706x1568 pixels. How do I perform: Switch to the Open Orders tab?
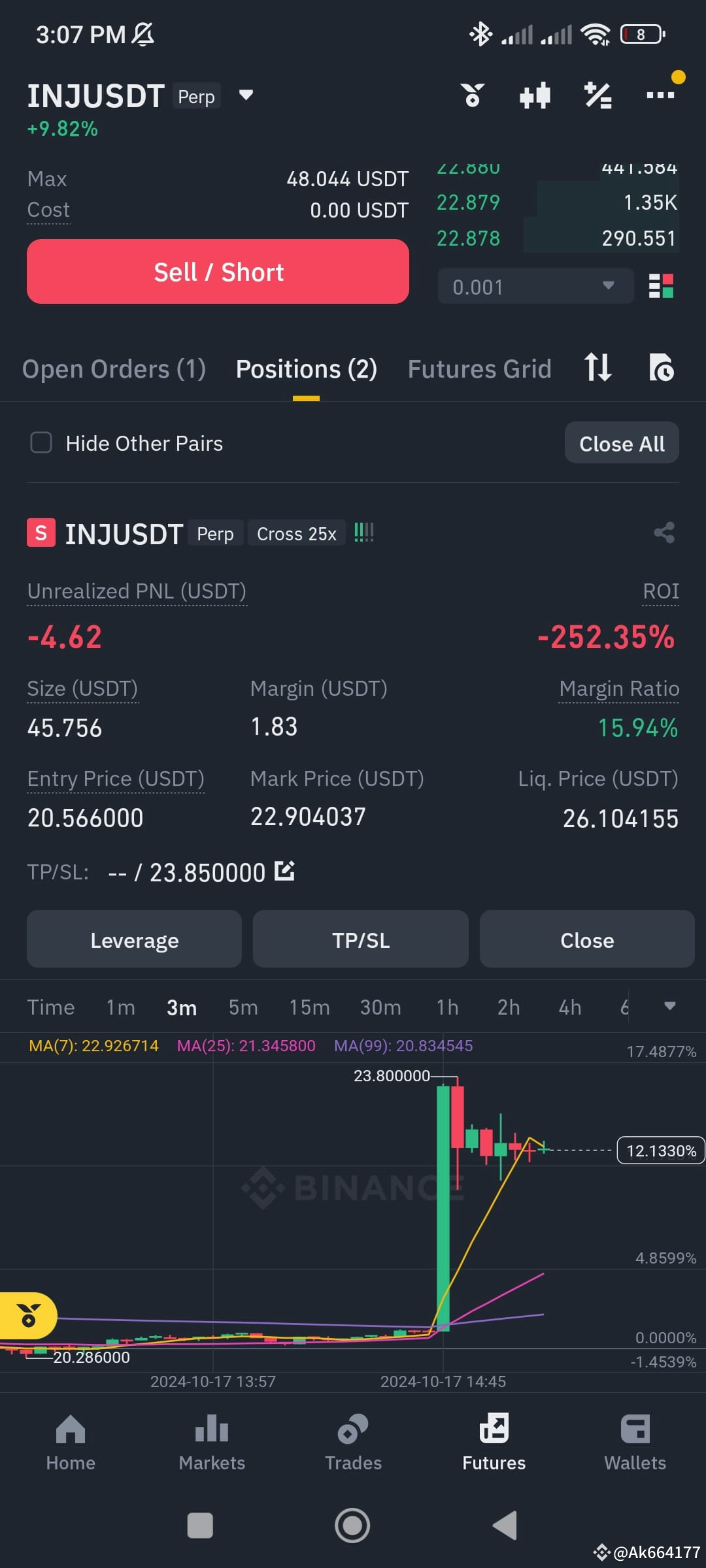tap(114, 368)
